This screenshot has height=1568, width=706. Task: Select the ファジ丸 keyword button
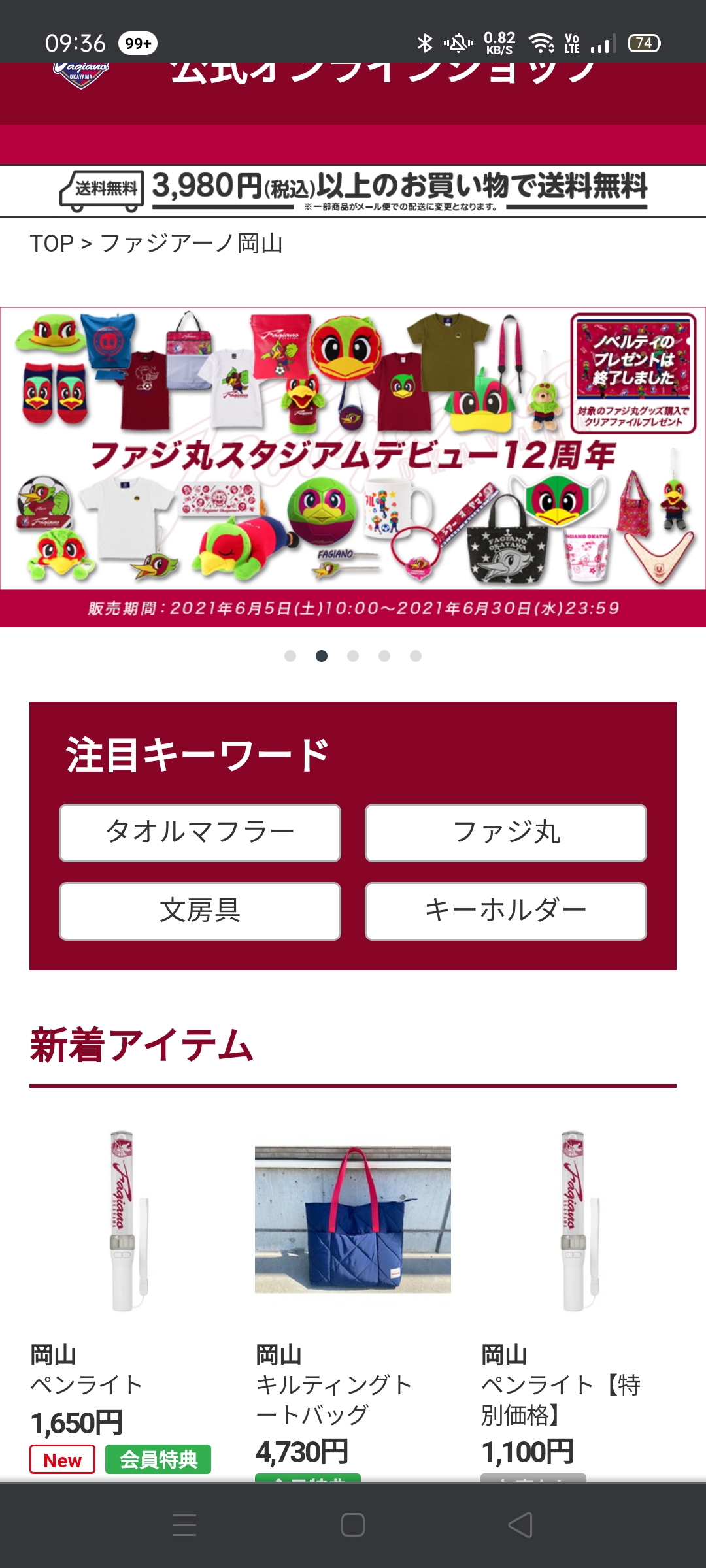pos(506,833)
